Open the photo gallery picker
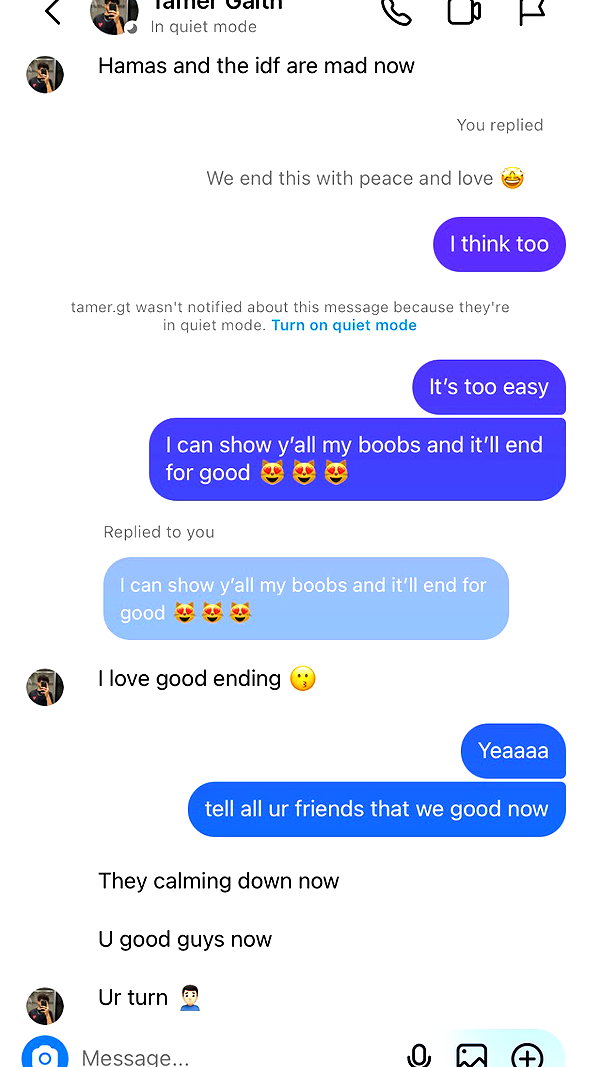Image resolution: width=600 pixels, height=1067 pixels. [471, 1055]
